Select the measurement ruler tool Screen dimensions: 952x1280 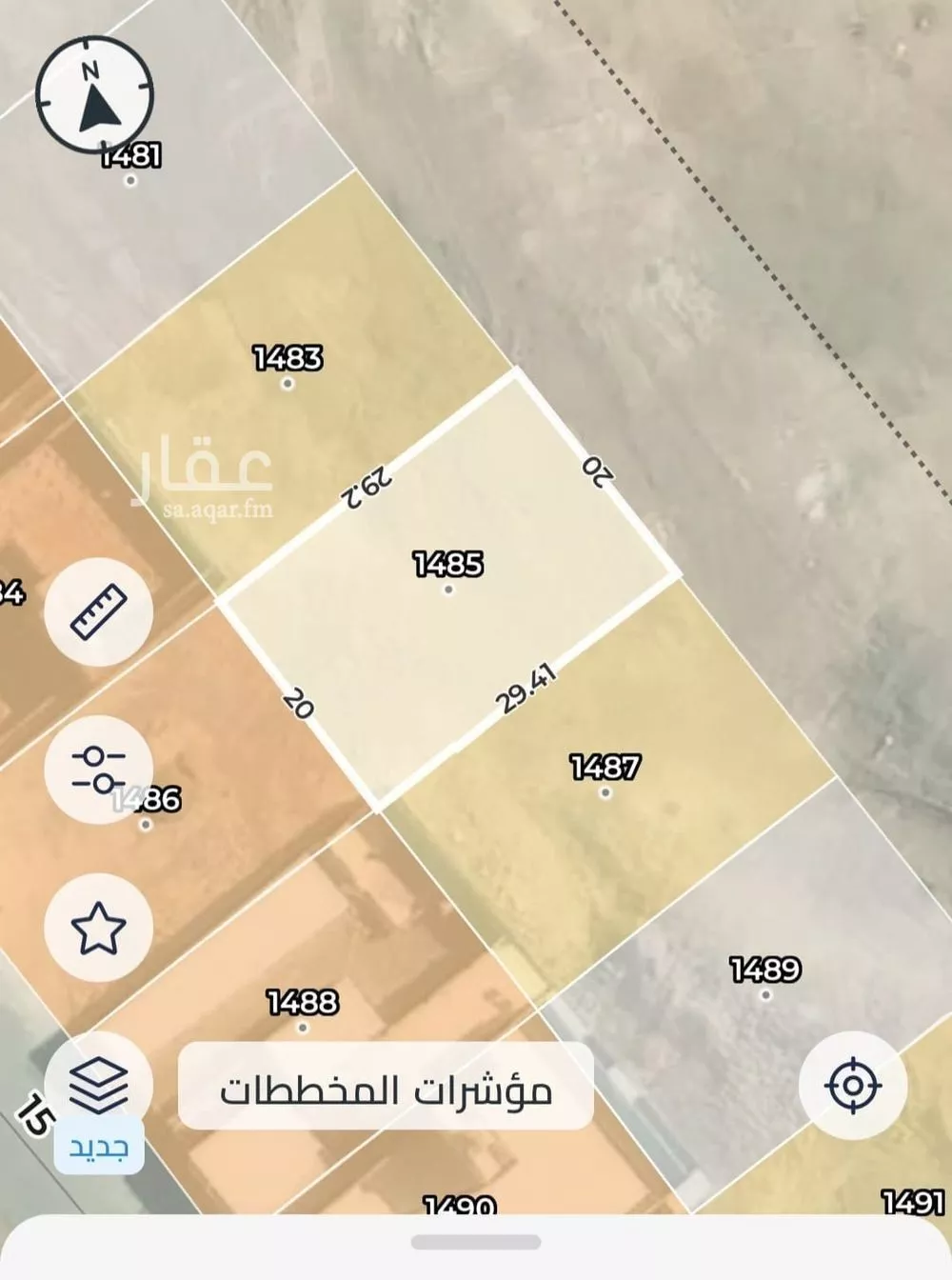[x=99, y=612]
